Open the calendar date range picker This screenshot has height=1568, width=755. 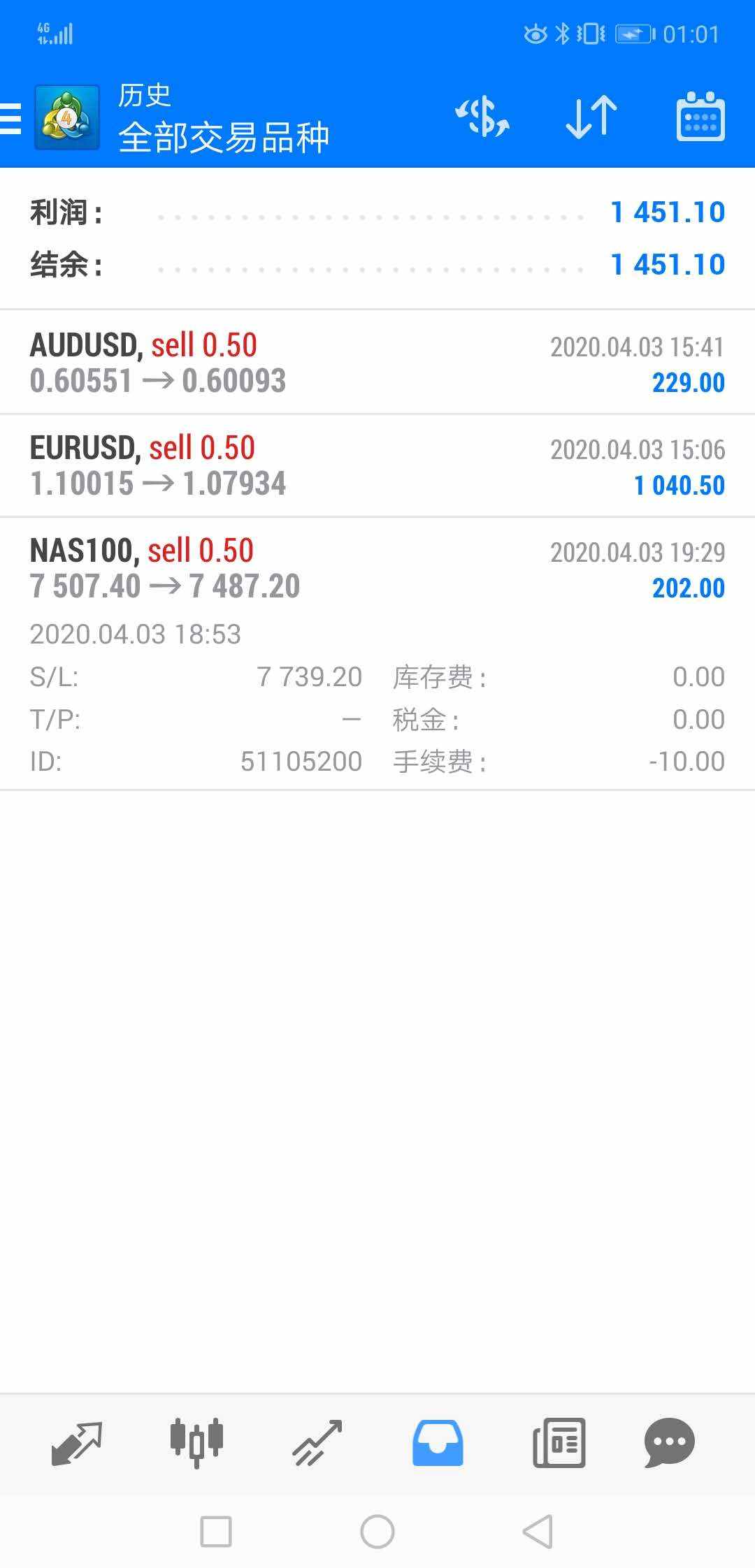point(700,117)
